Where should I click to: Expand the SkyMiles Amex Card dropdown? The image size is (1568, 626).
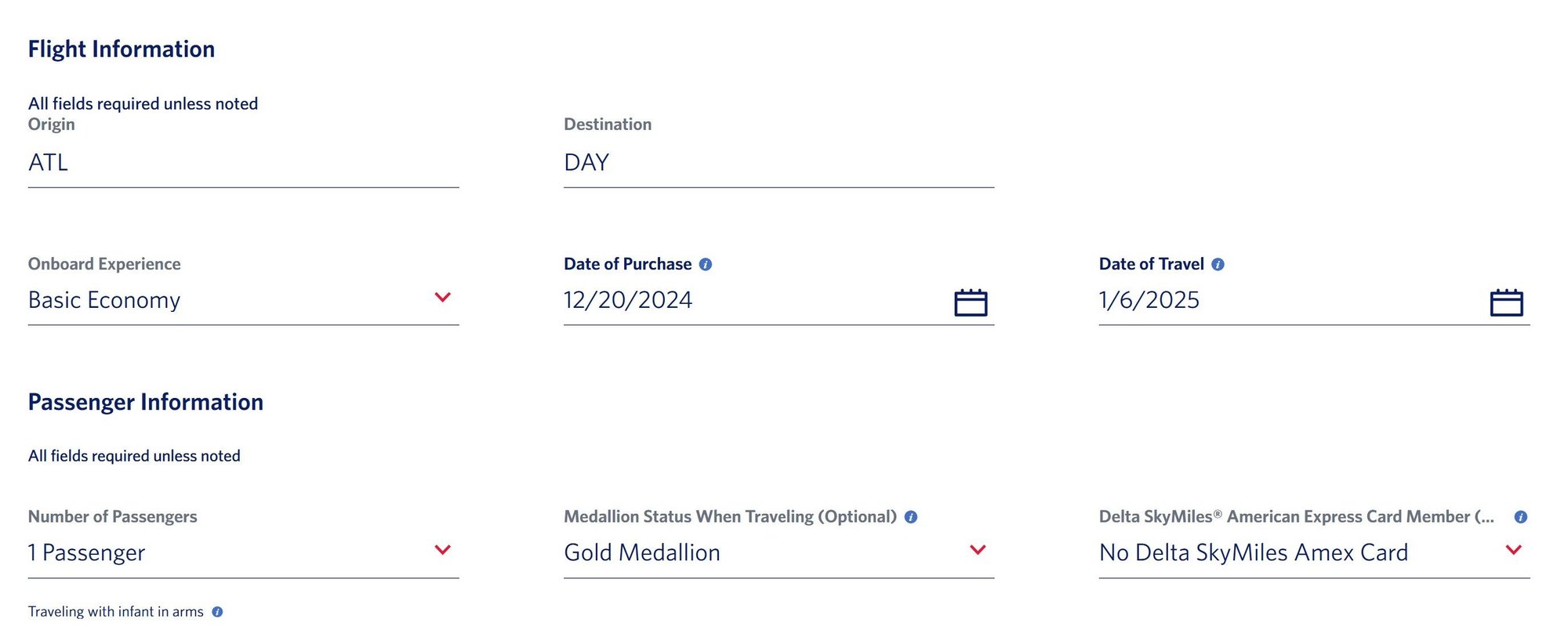(1513, 550)
